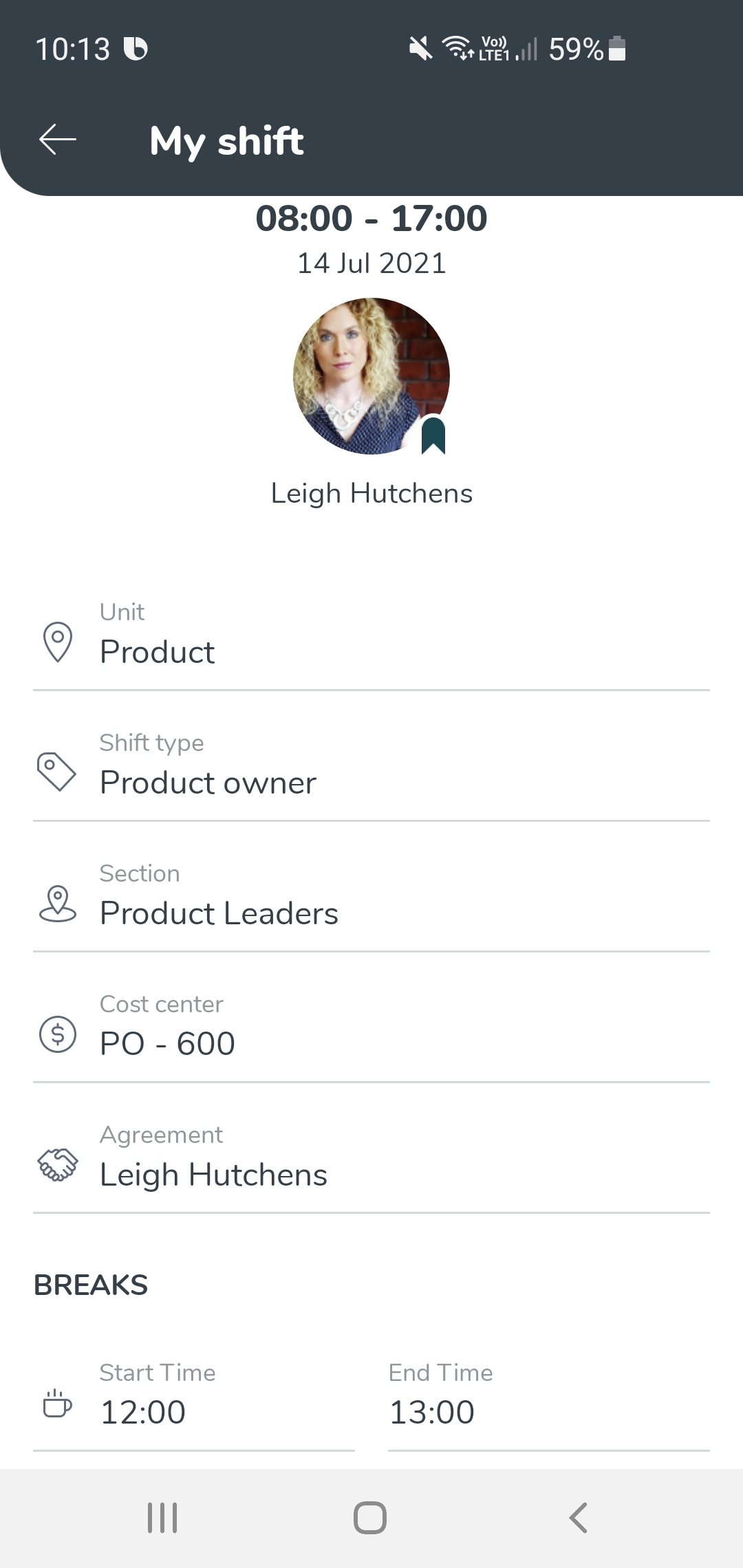Edit break Start Time 12:00
743x1568 pixels.
click(x=194, y=1403)
